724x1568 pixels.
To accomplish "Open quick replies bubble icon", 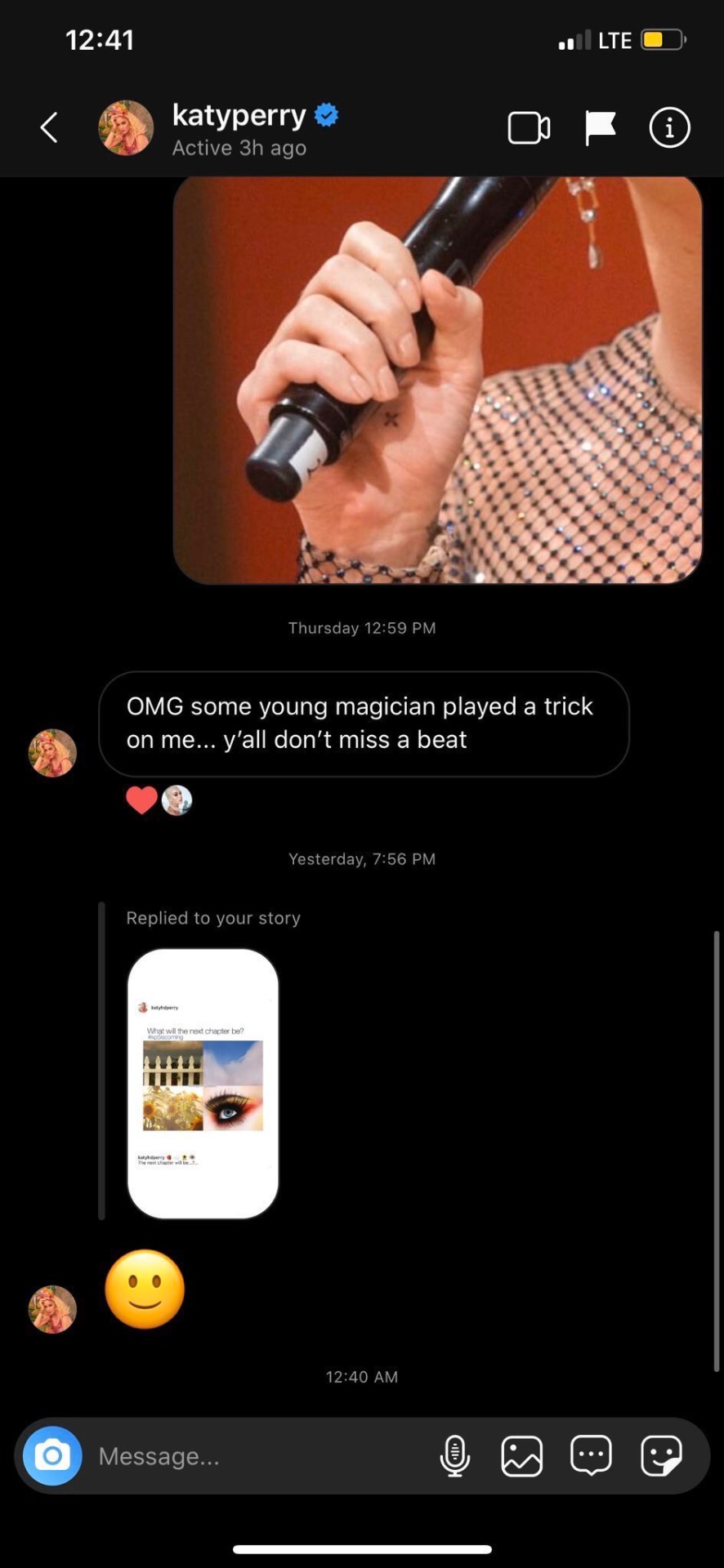I will (x=591, y=1455).
